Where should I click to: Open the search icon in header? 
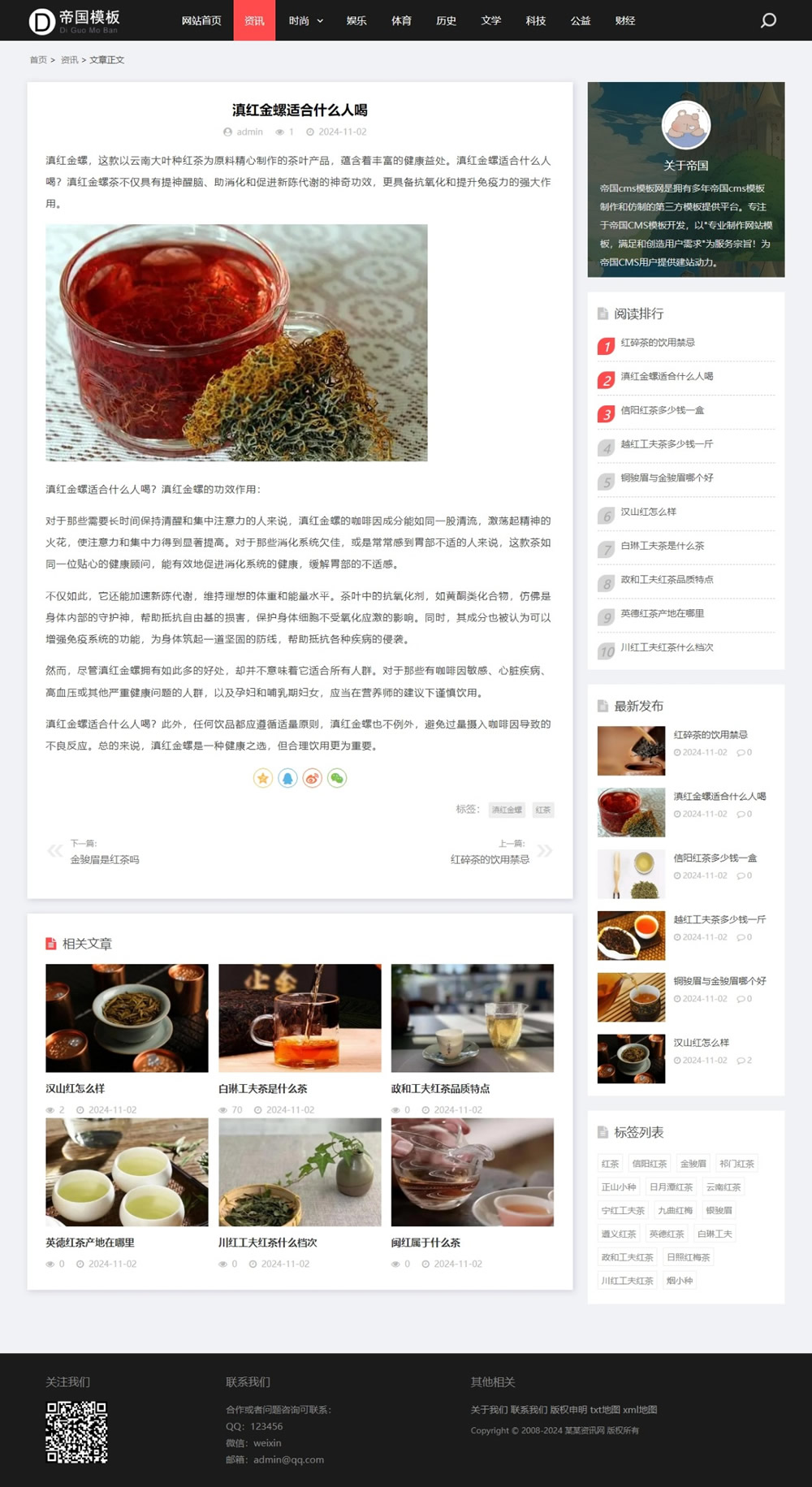pyautogui.click(x=767, y=20)
